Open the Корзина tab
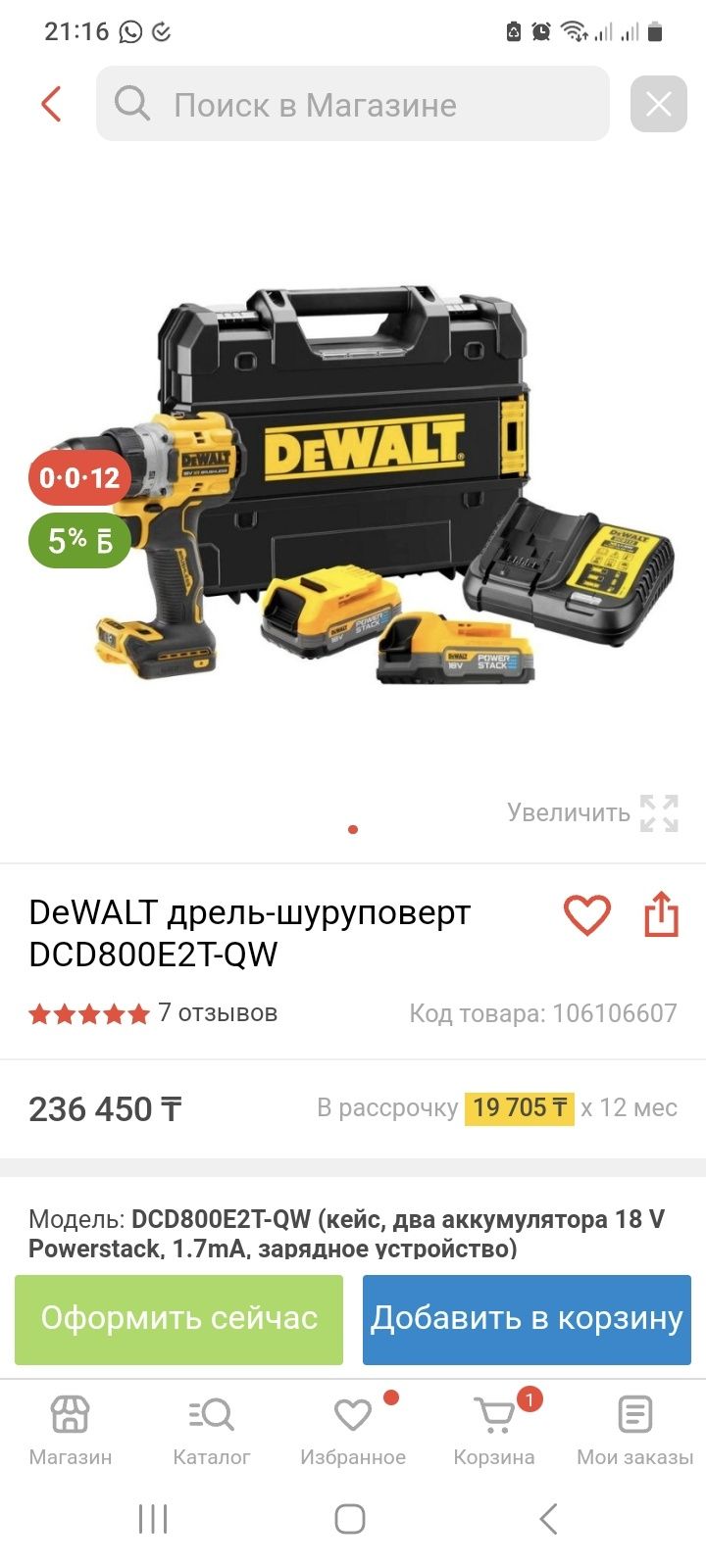The height and width of the screenshot is (1568, 706). click(x=494, y=1431)
